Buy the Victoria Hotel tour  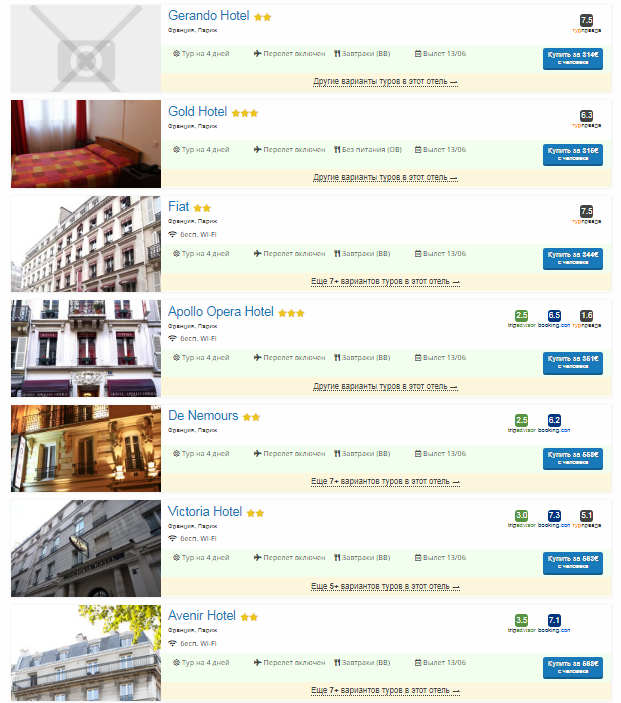pyautogui.click(x=573, y=562)
